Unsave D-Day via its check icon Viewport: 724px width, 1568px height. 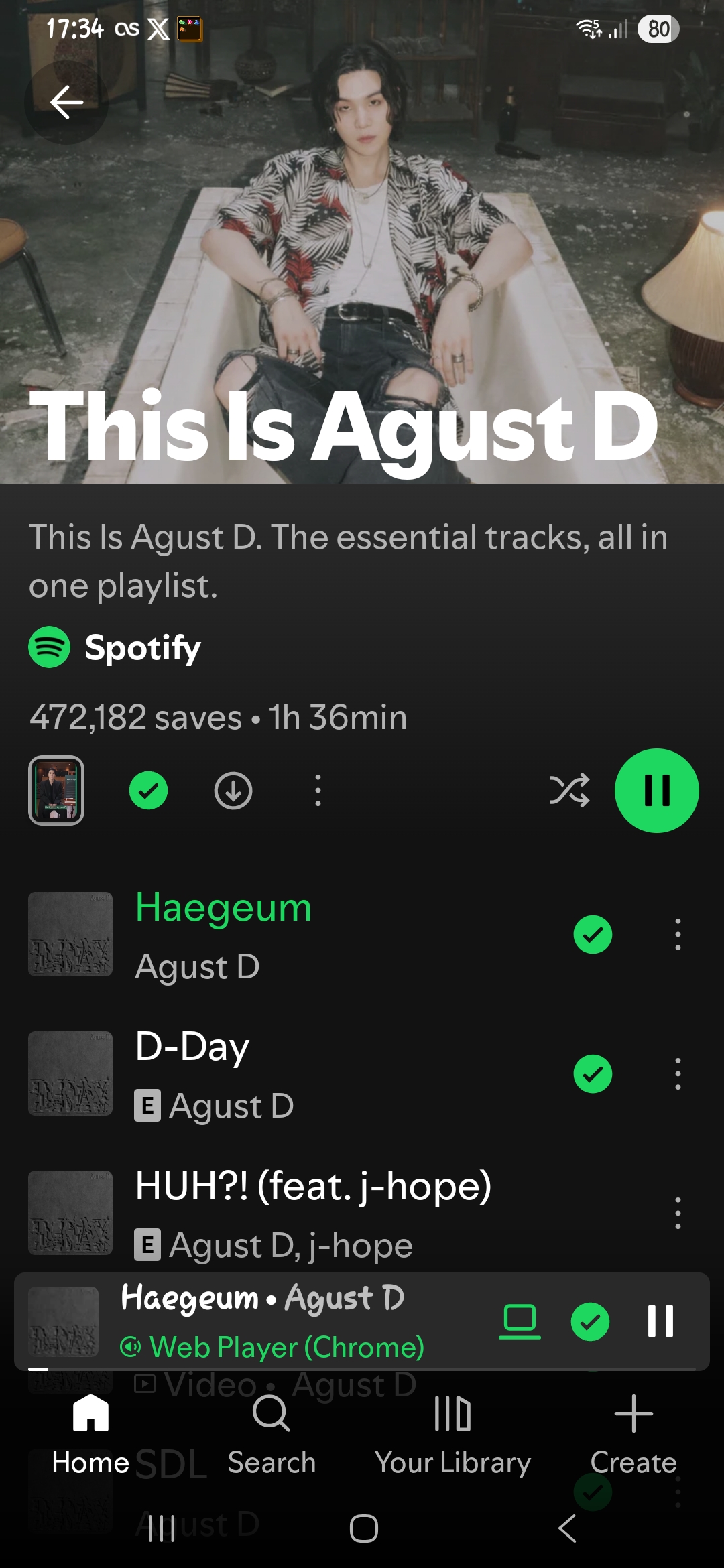click(x=593, y=1073)
